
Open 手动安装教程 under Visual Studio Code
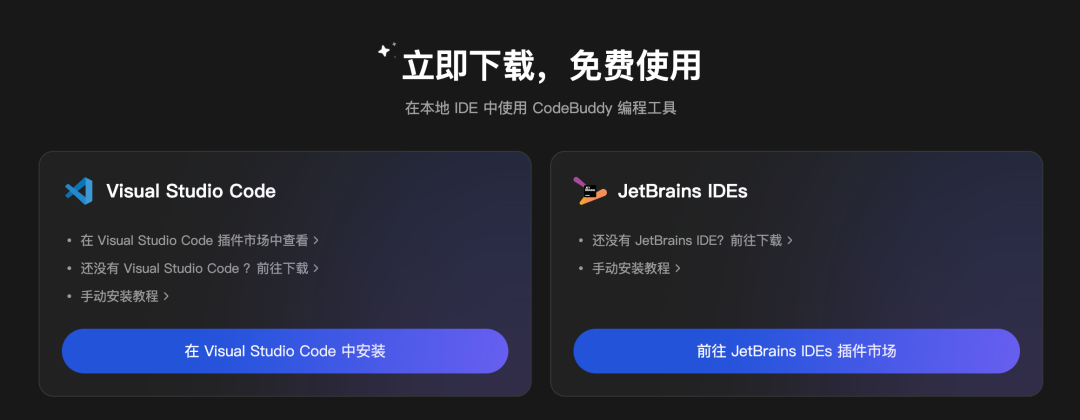click(x=125, y=296)
